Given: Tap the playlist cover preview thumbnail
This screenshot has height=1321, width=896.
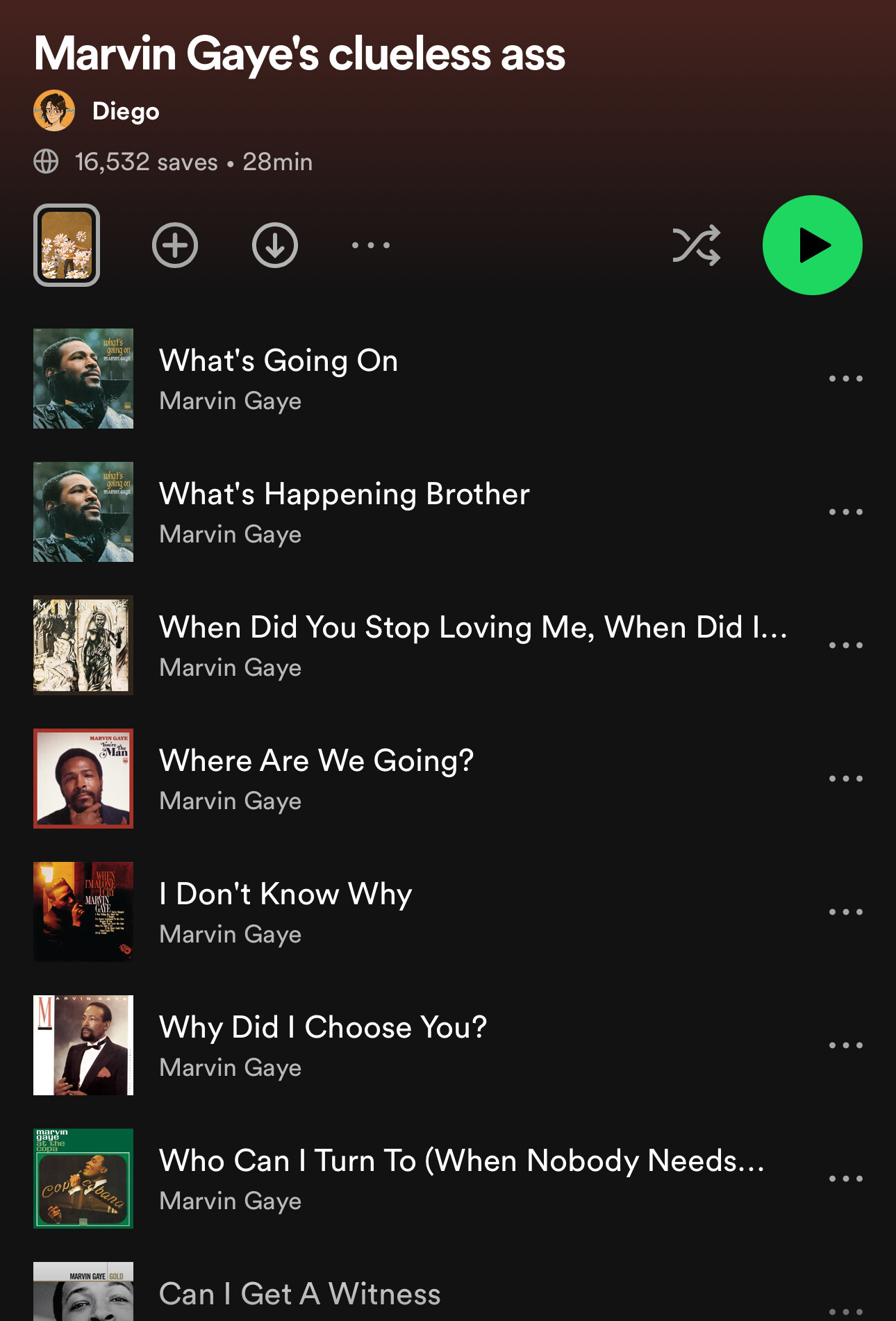Looking at the screenshot, I should (67, 245).
